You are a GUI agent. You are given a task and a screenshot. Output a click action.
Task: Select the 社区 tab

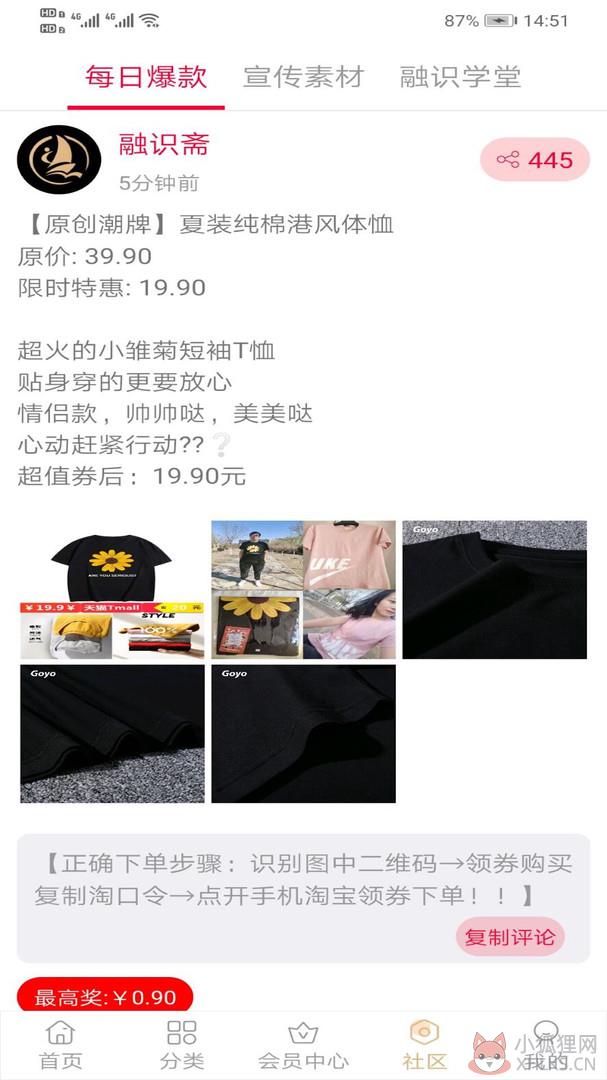(424, 1045)
